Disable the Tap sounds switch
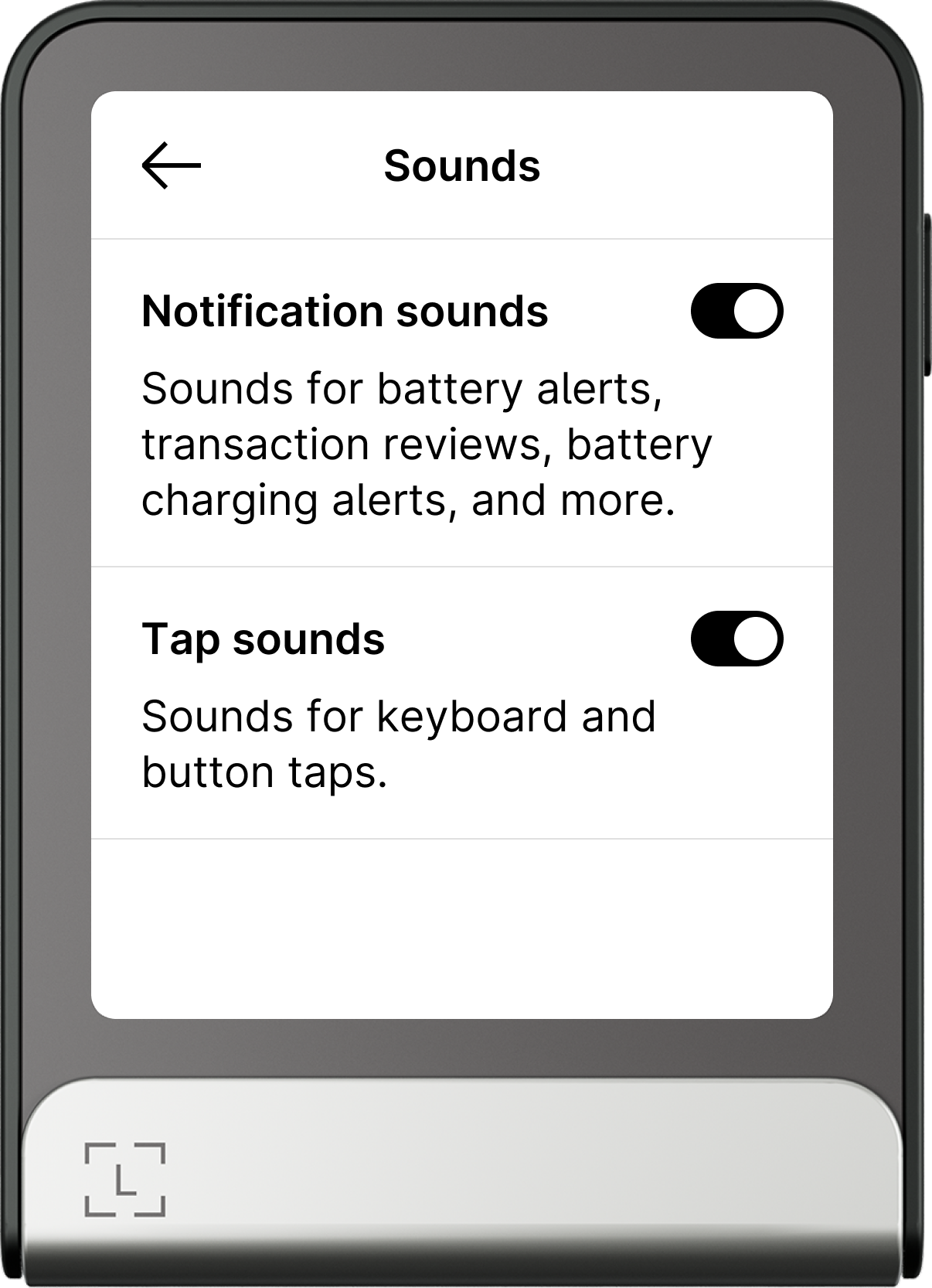 point(736,639)
